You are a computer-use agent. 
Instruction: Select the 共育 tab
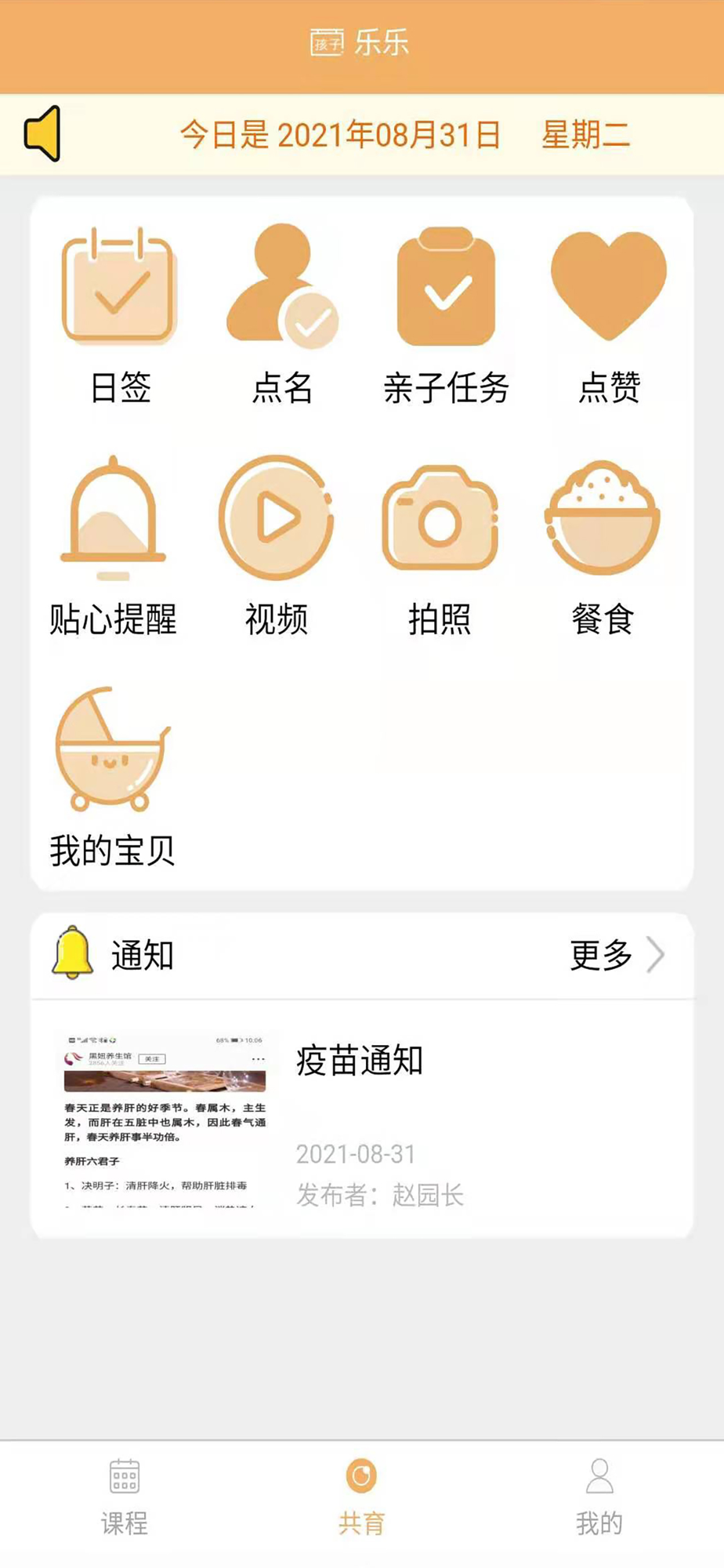[x=361, y=1497]
